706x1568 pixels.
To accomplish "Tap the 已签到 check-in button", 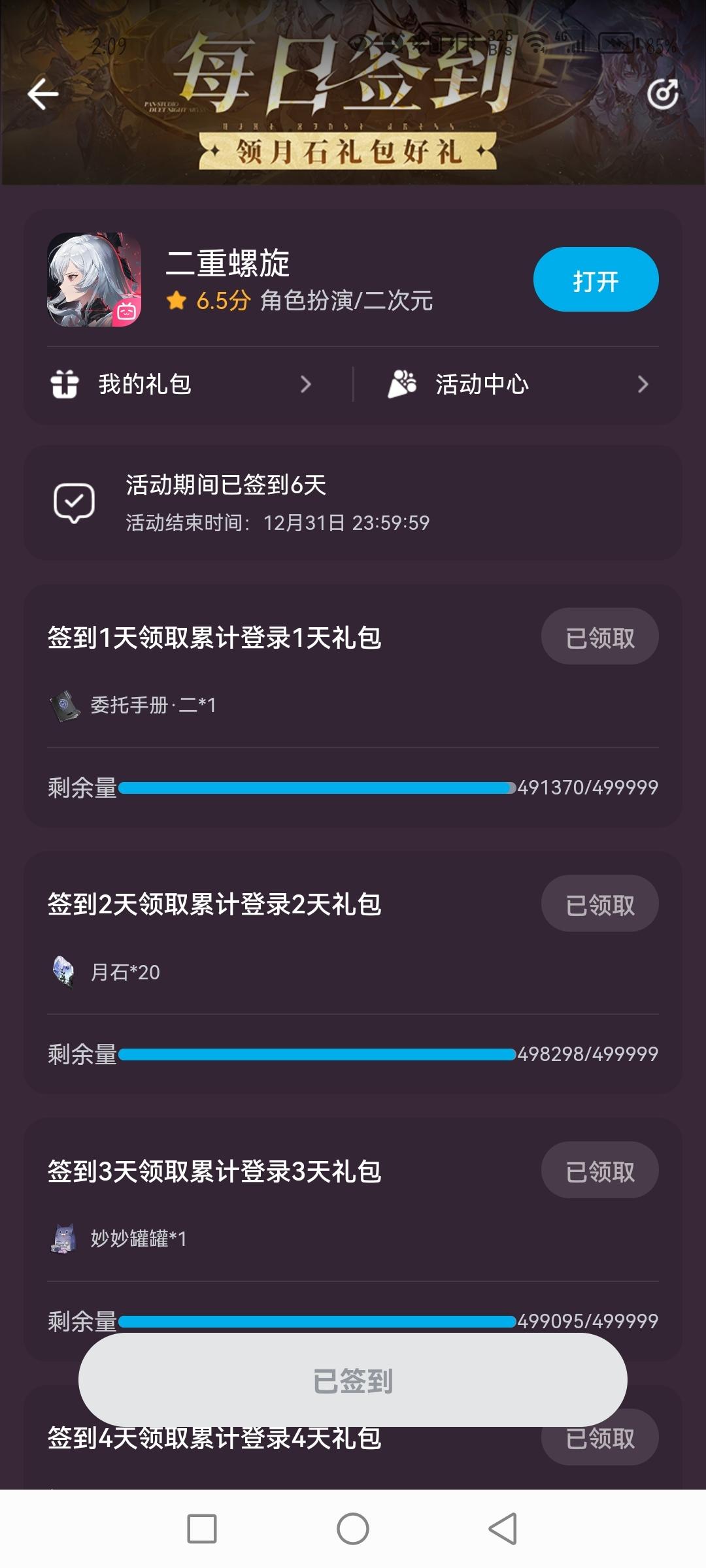I will point(353,1380).
